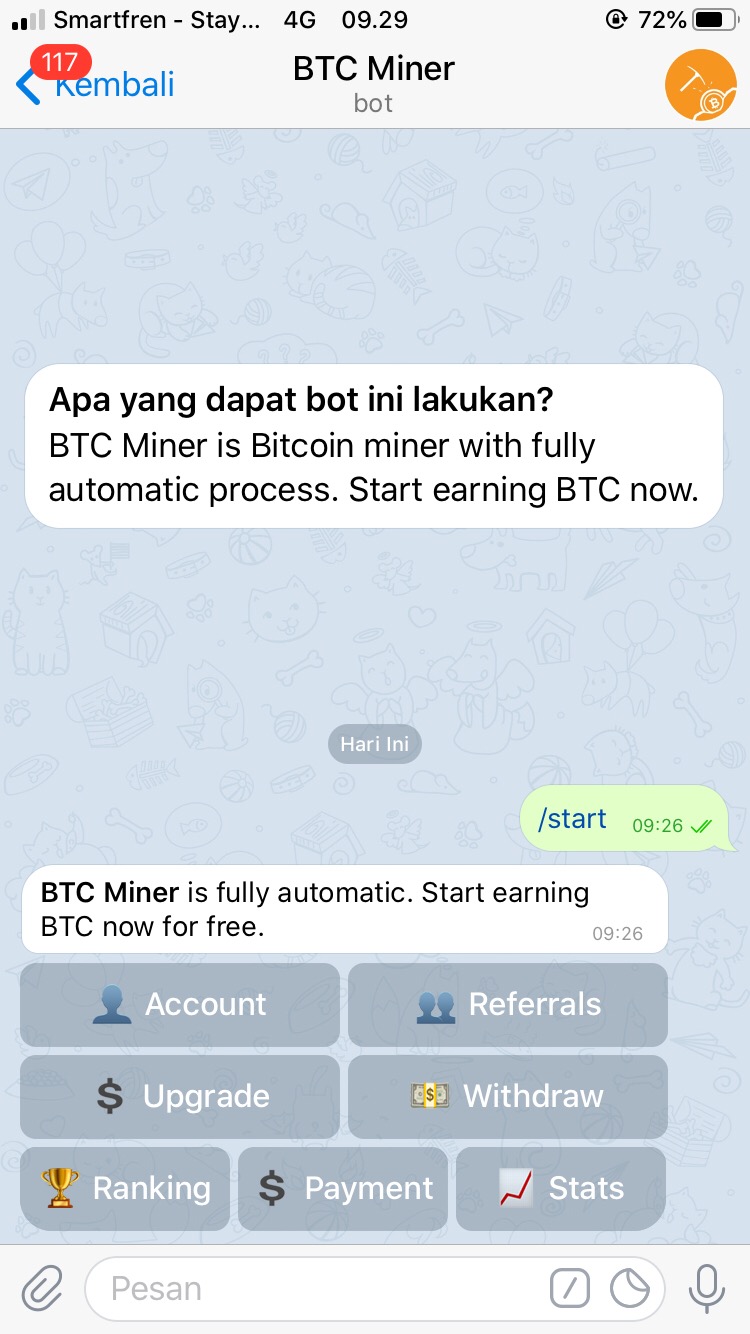
Task: Open the Ranking option
Action: [x=125, y=1188]
